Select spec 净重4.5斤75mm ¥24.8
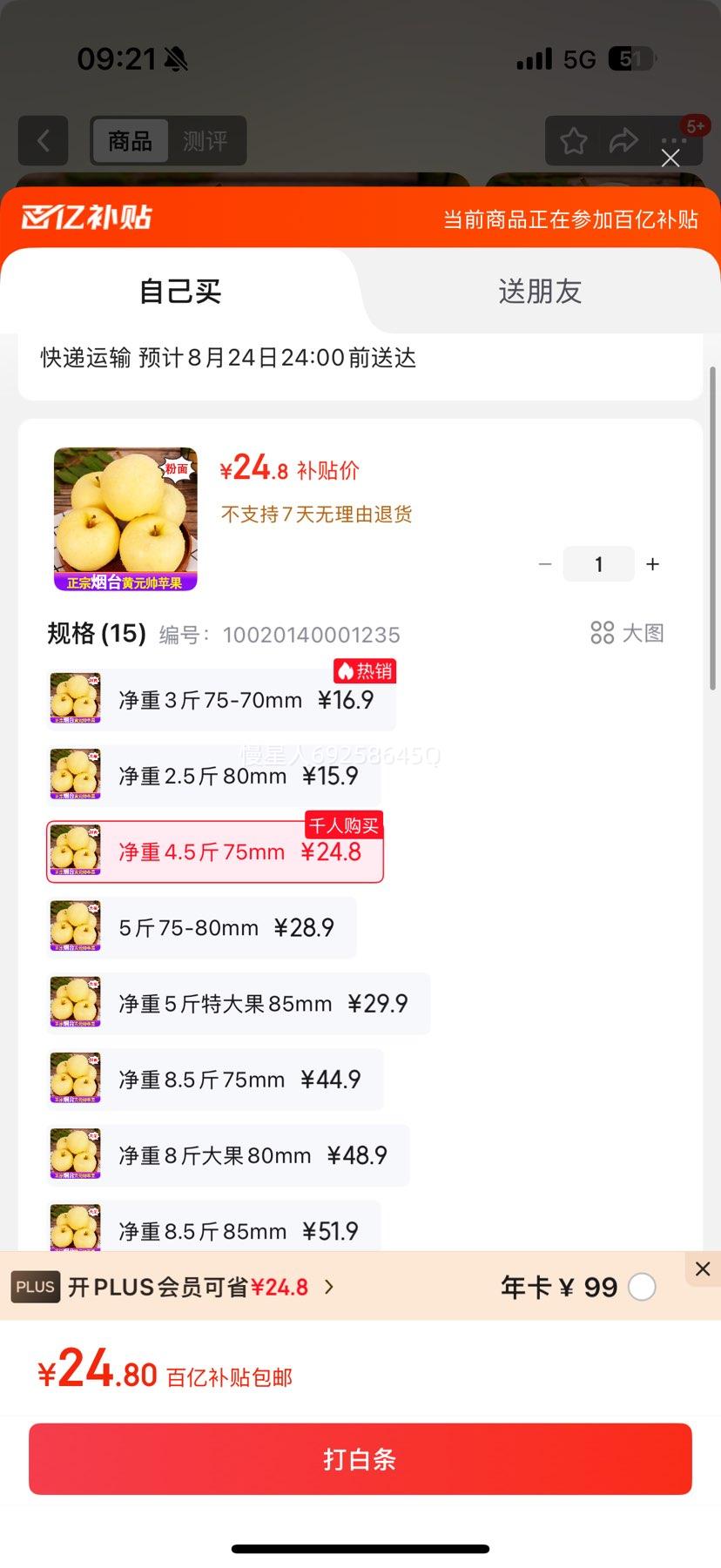 tap(215, 851)
